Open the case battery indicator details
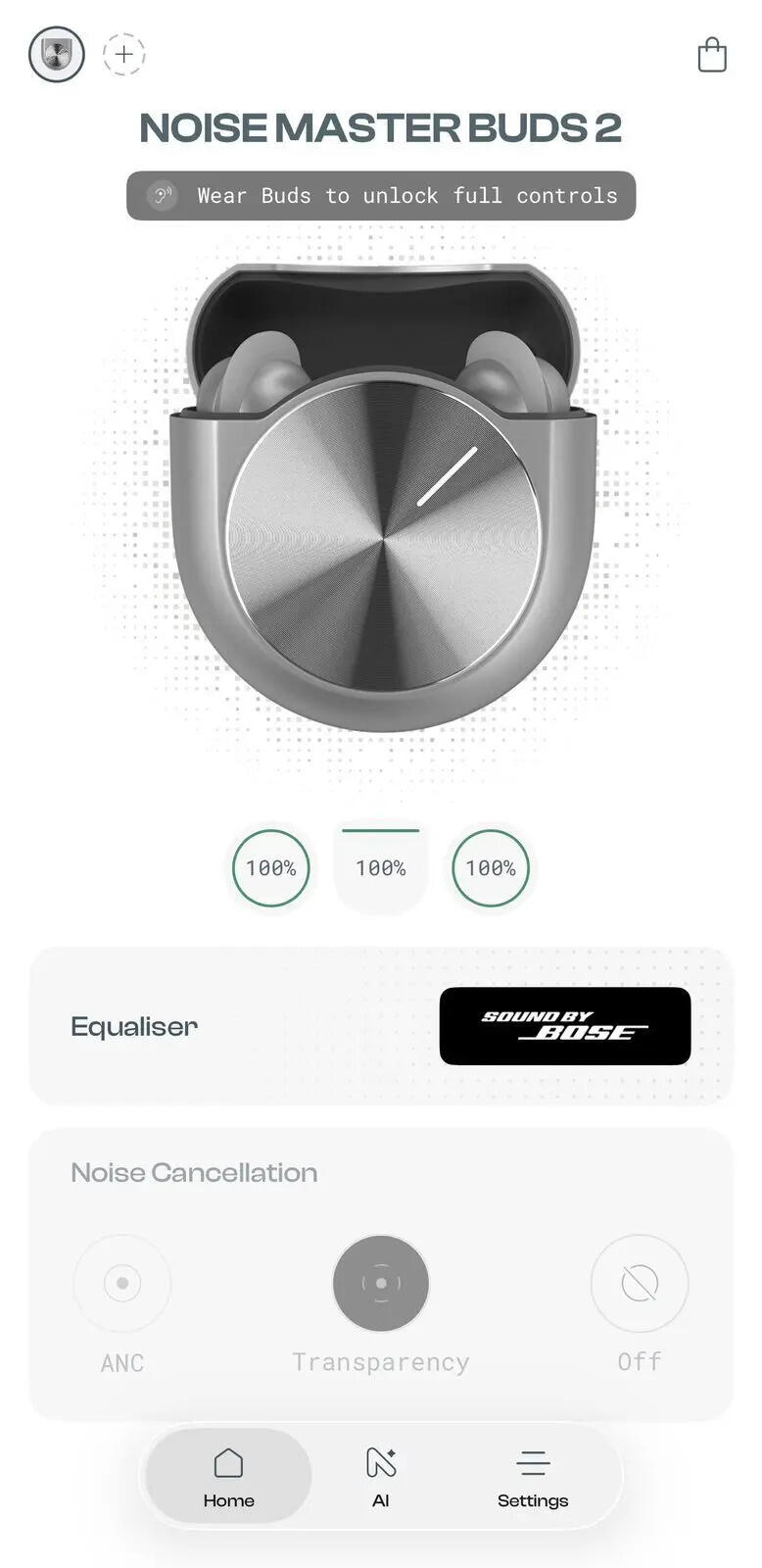The width and height of the screenshot is (762, 1568). [x=381, y=866]
